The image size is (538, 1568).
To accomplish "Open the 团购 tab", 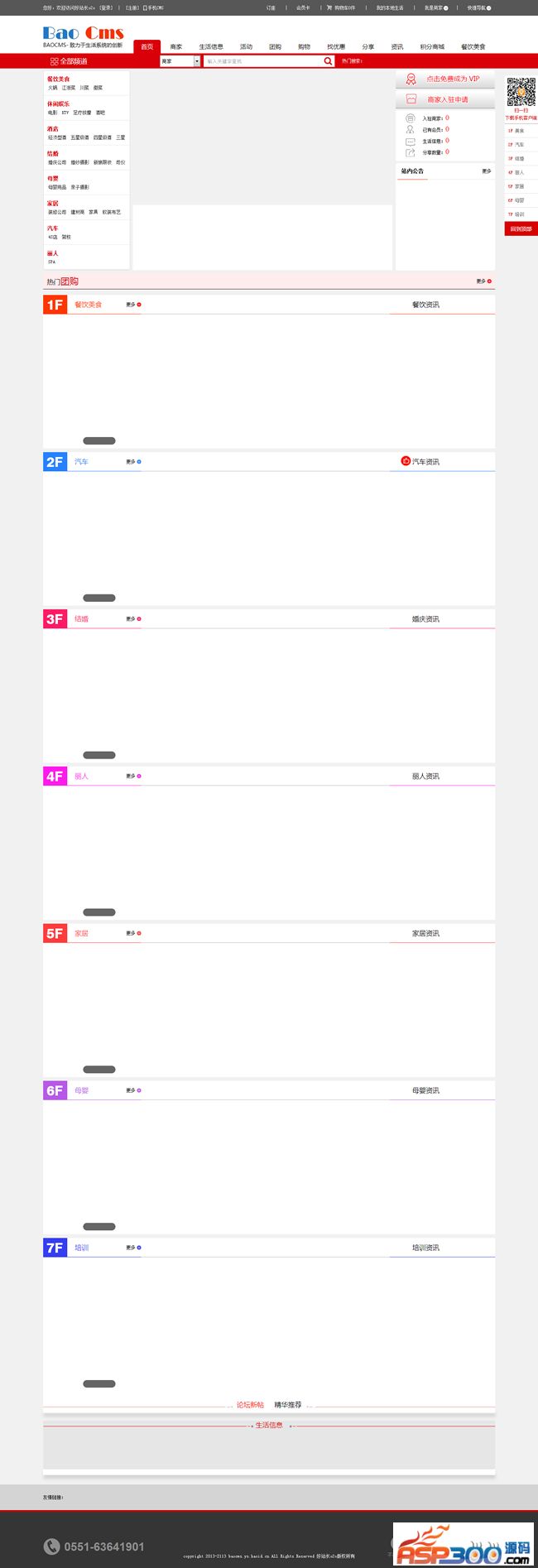I will (275, 46).
